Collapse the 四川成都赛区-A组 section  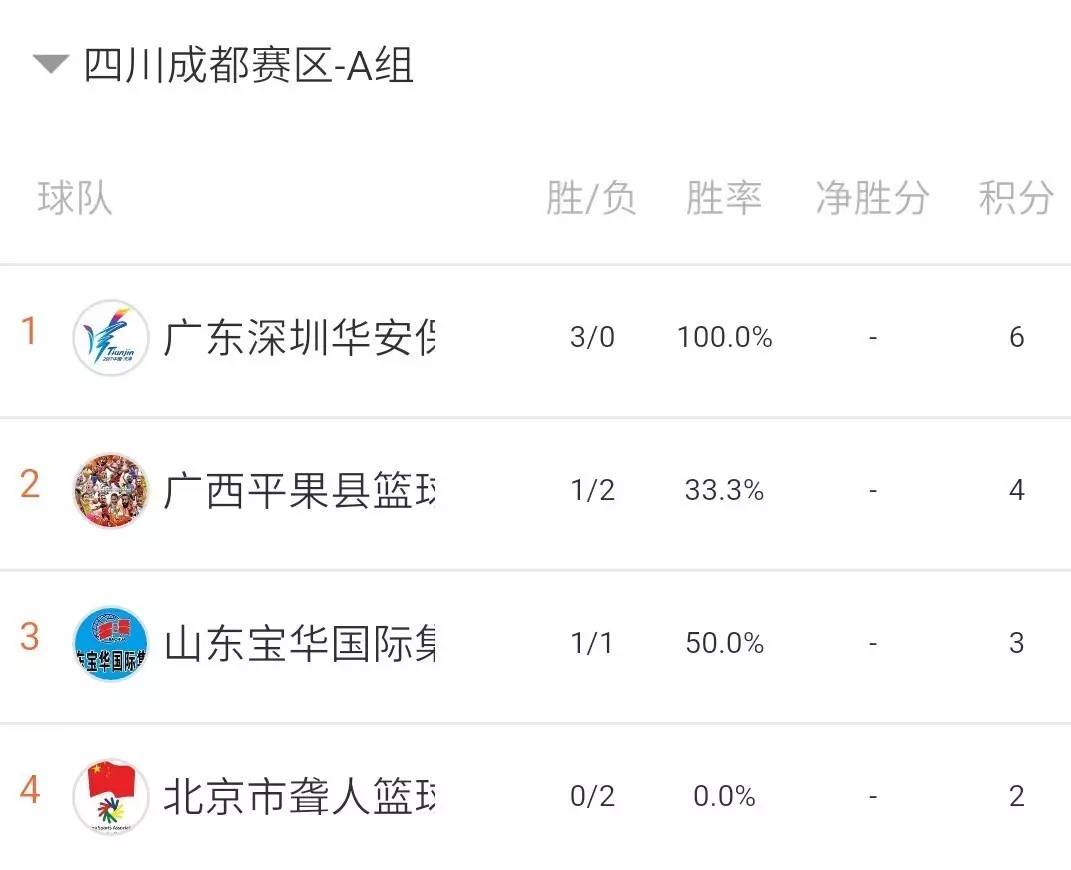(x=50, y=66)
